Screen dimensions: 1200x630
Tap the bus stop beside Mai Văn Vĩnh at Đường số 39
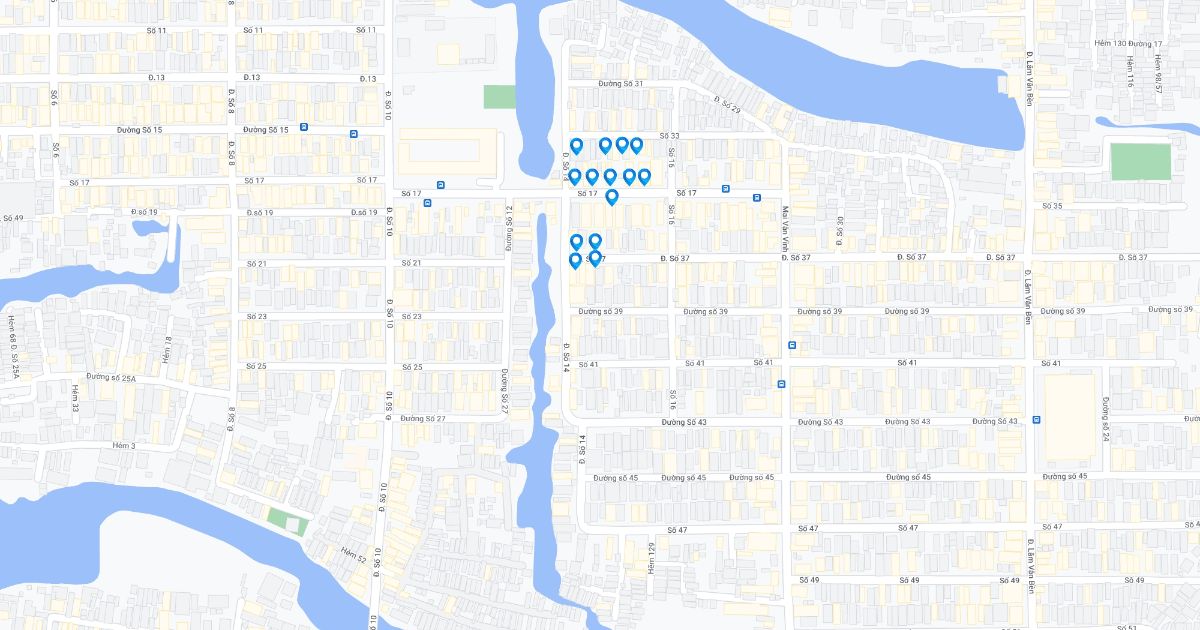(792, 345)
